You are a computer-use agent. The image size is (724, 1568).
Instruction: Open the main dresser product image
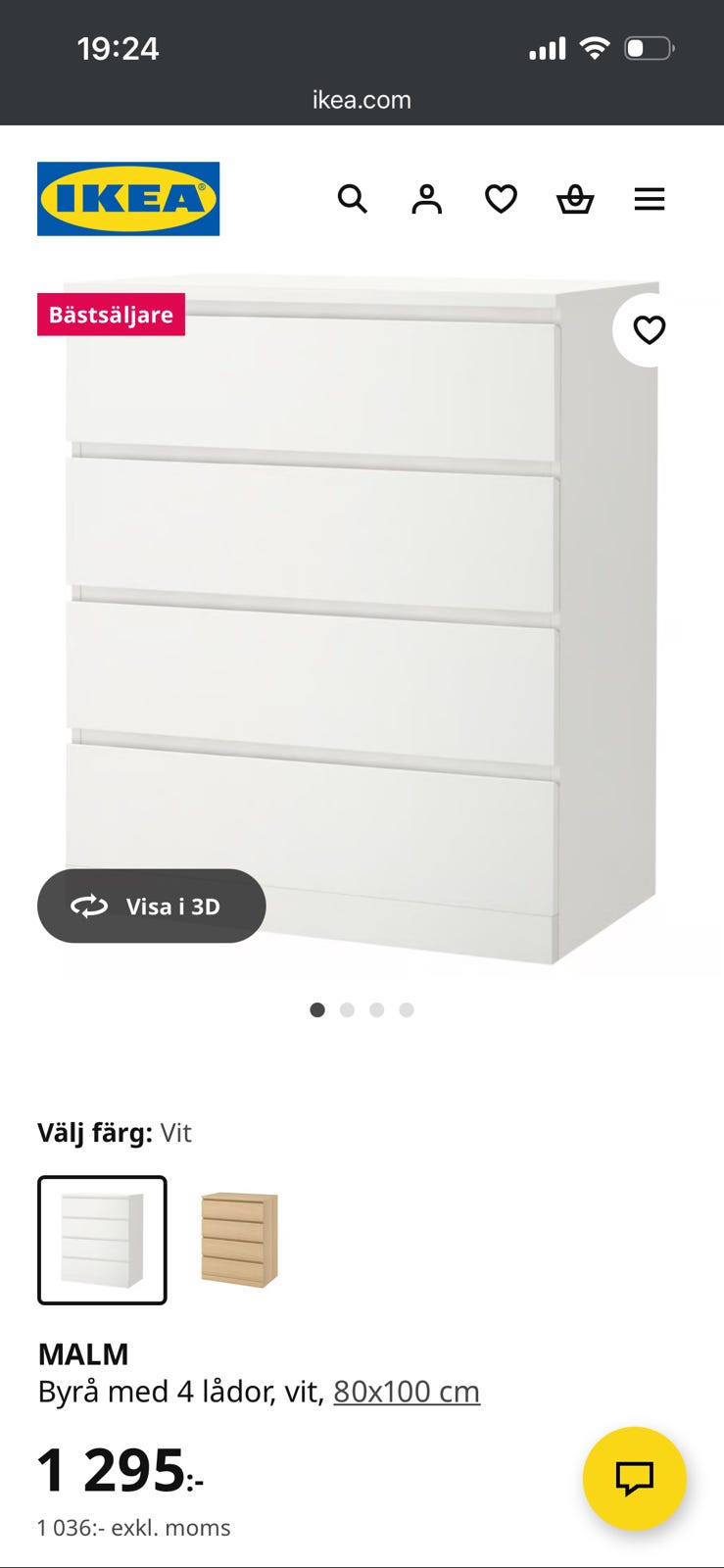pos(362,617)
